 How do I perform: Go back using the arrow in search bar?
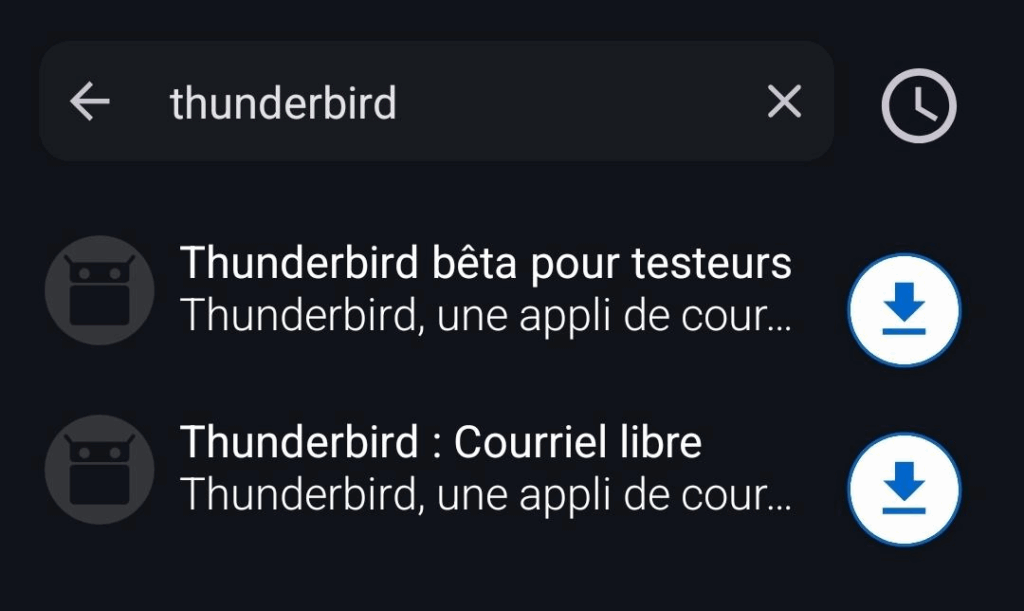[x=90, y=102]
